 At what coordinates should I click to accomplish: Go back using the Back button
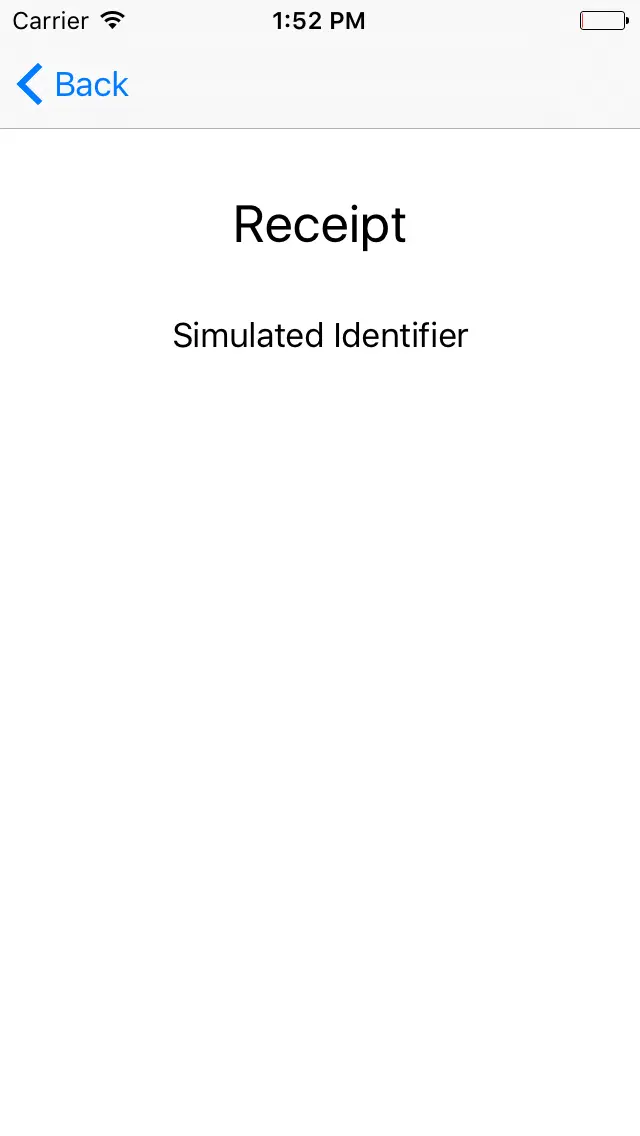point(72,84)
